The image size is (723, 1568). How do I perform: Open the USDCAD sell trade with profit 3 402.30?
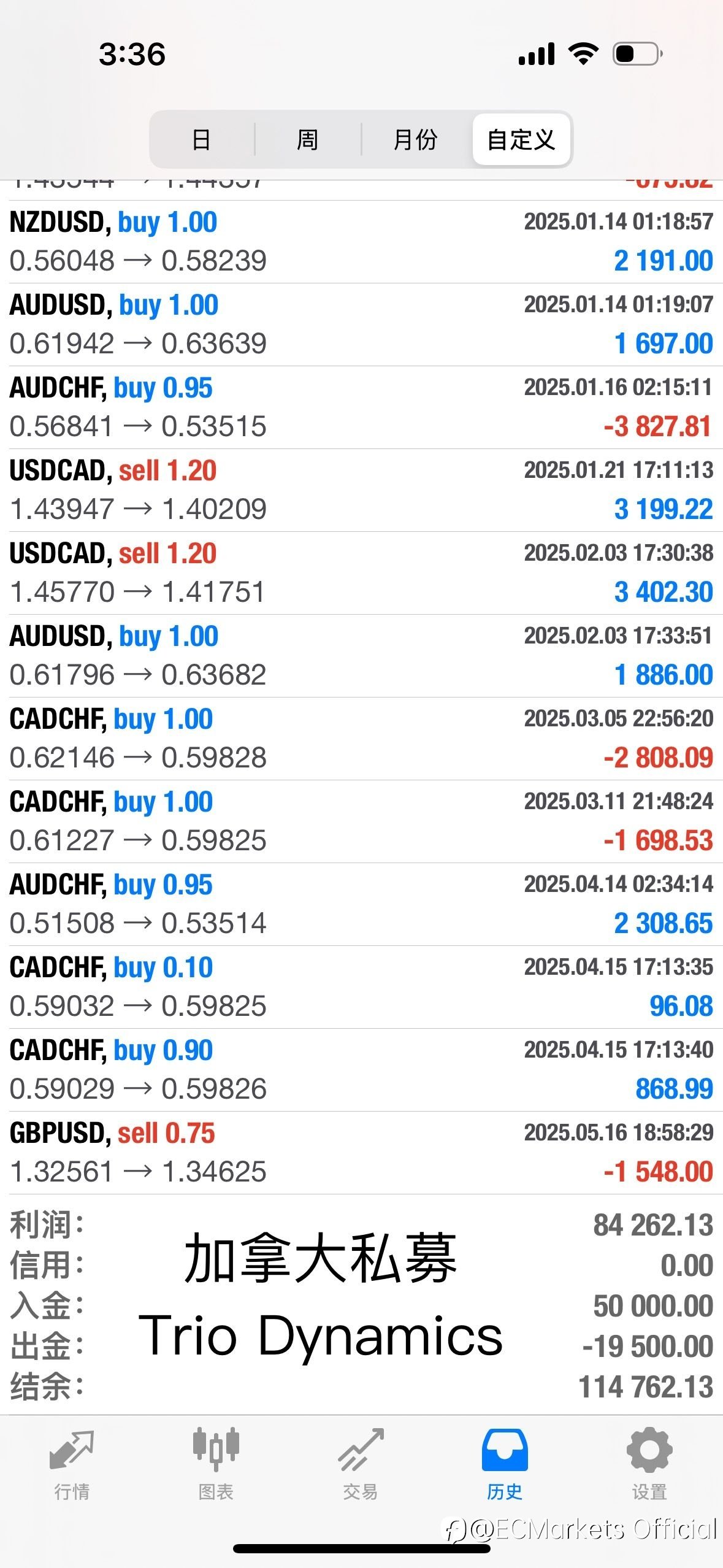pyautogui.click(x=361, y=573)
